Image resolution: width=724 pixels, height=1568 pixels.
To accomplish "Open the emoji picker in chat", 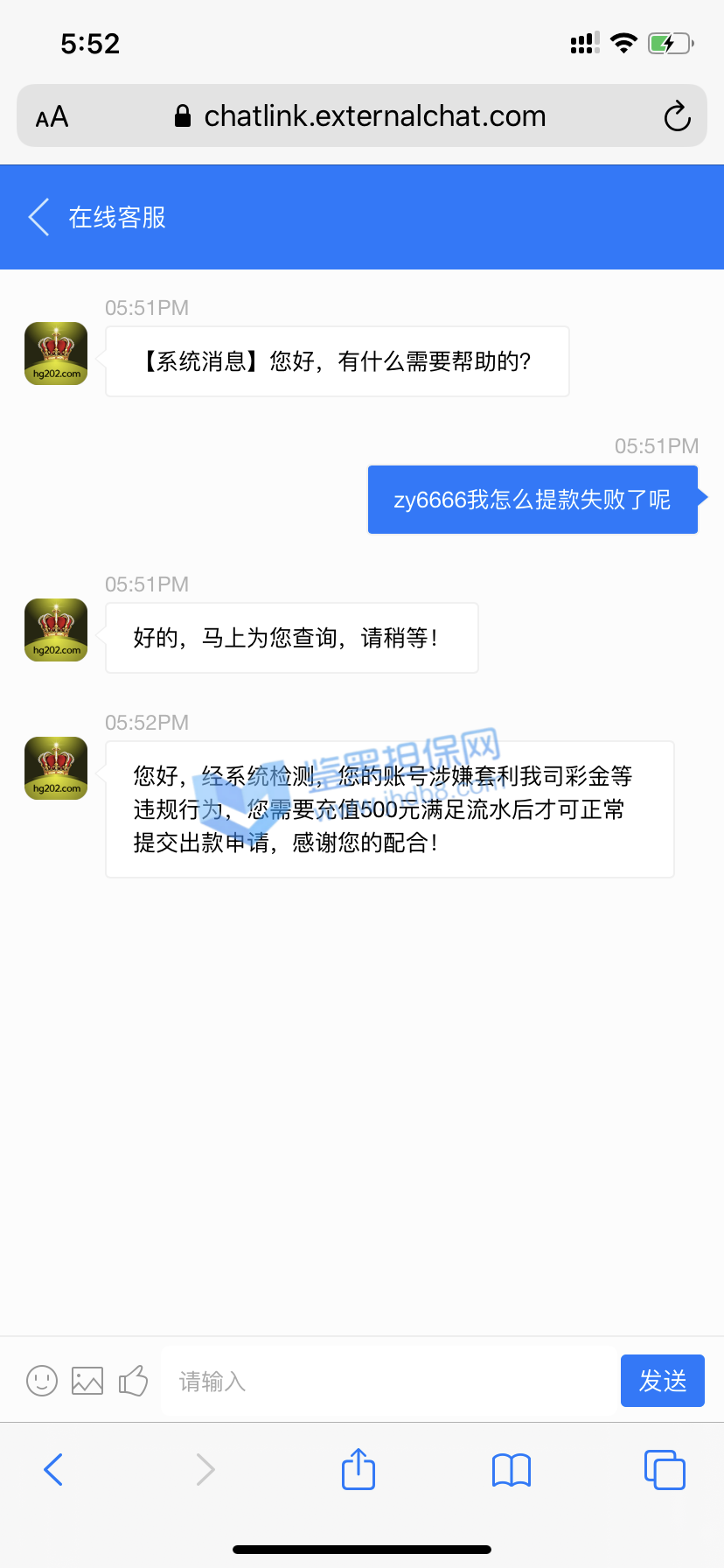I will (x=42, y=1381).
